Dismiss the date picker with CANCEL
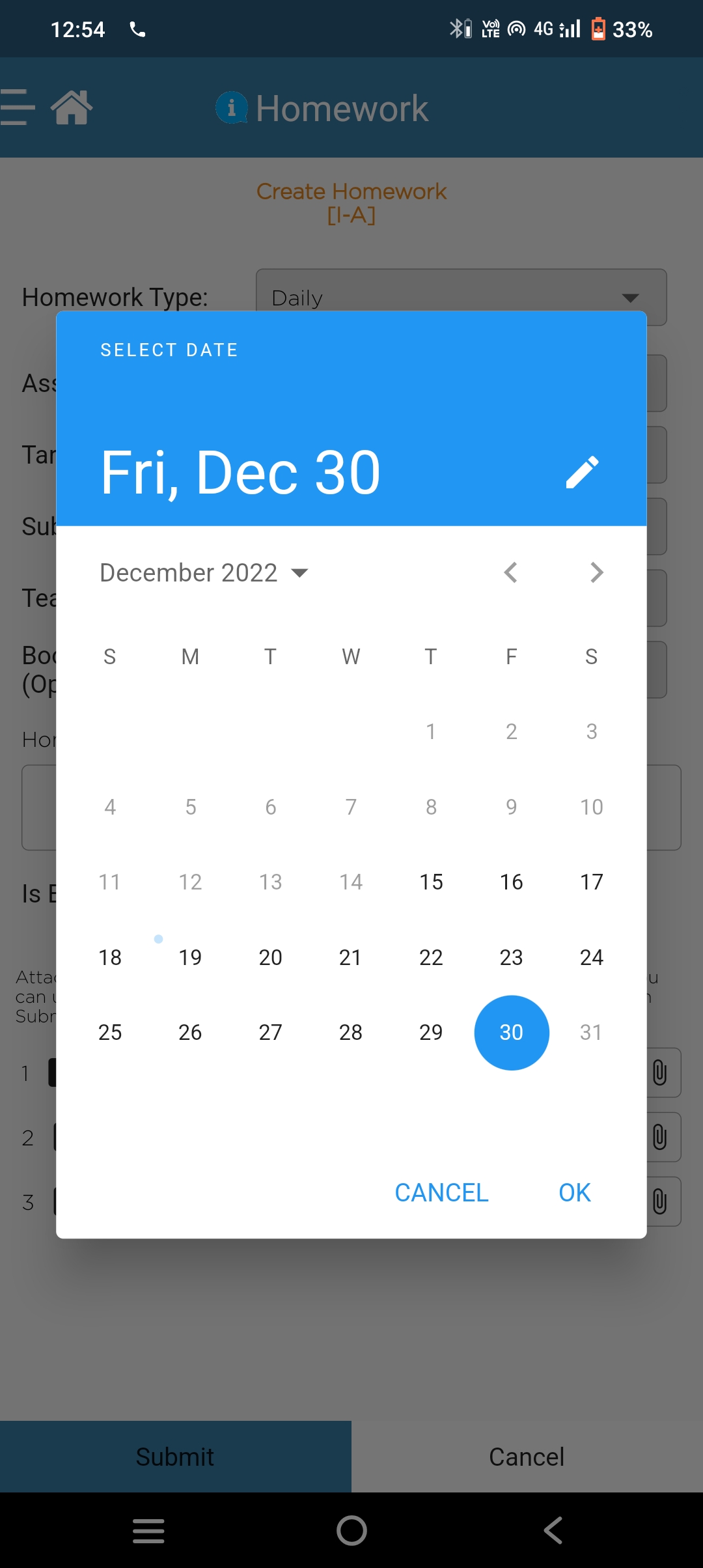Viewport: 703px width, 1568px height. click(441, 1193)
